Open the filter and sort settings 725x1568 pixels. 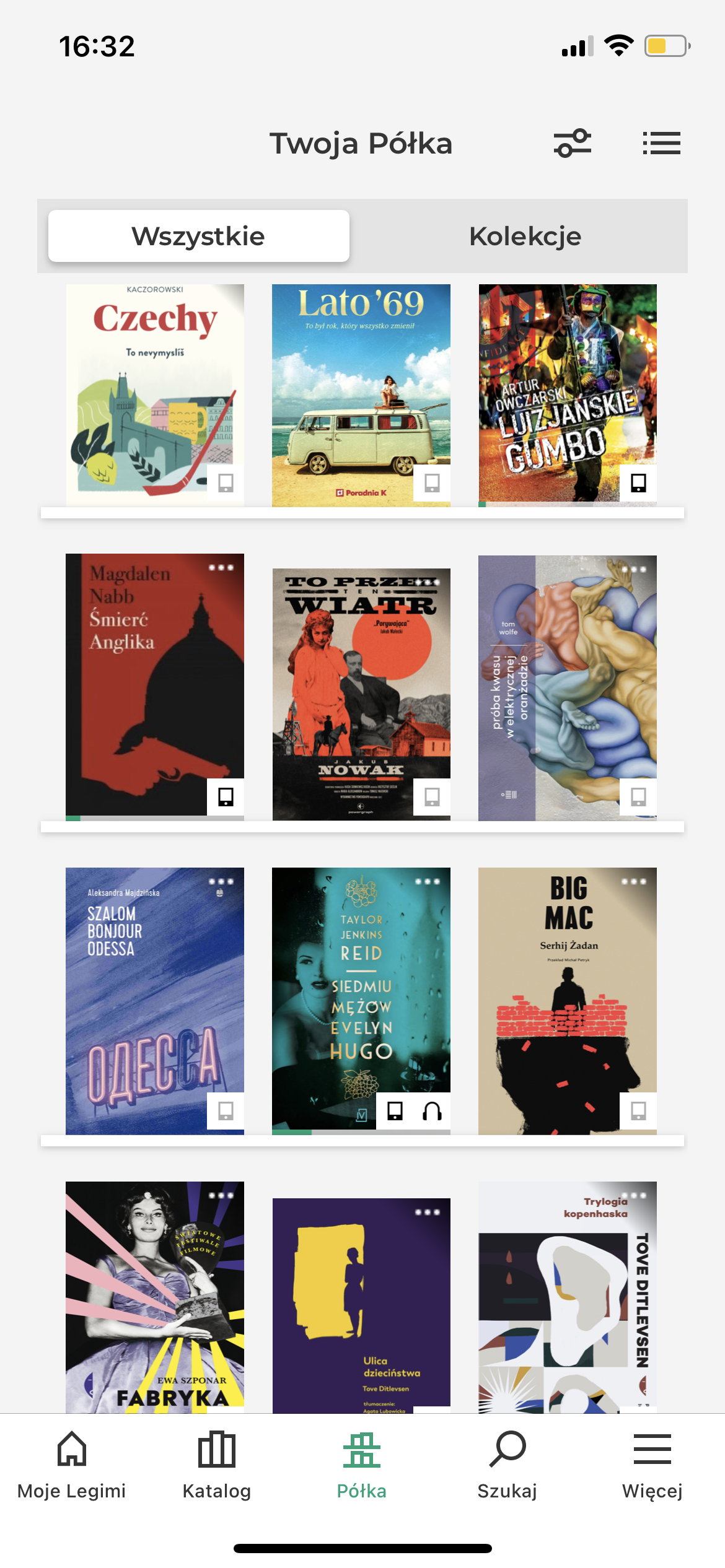(572, 144)
